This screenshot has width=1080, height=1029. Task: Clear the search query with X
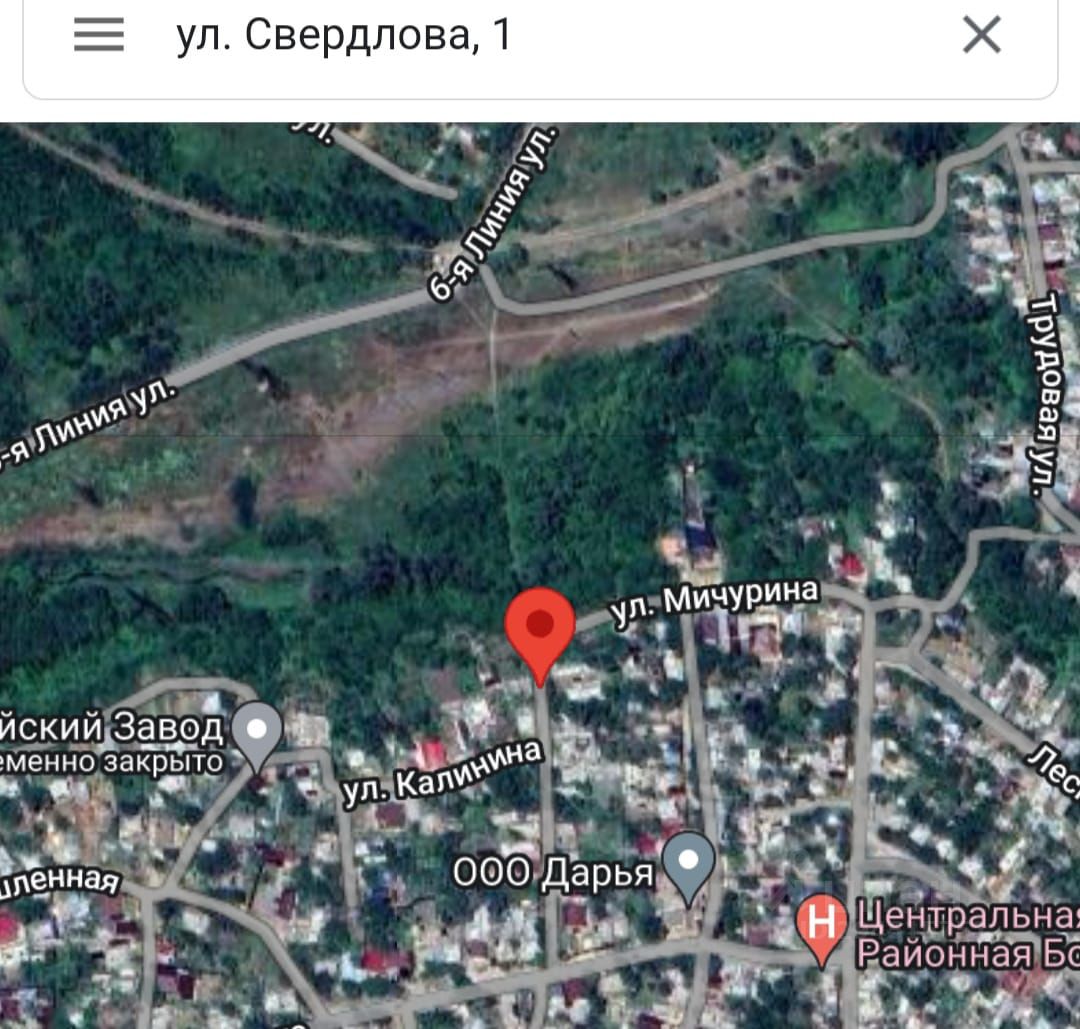(981, 36)
